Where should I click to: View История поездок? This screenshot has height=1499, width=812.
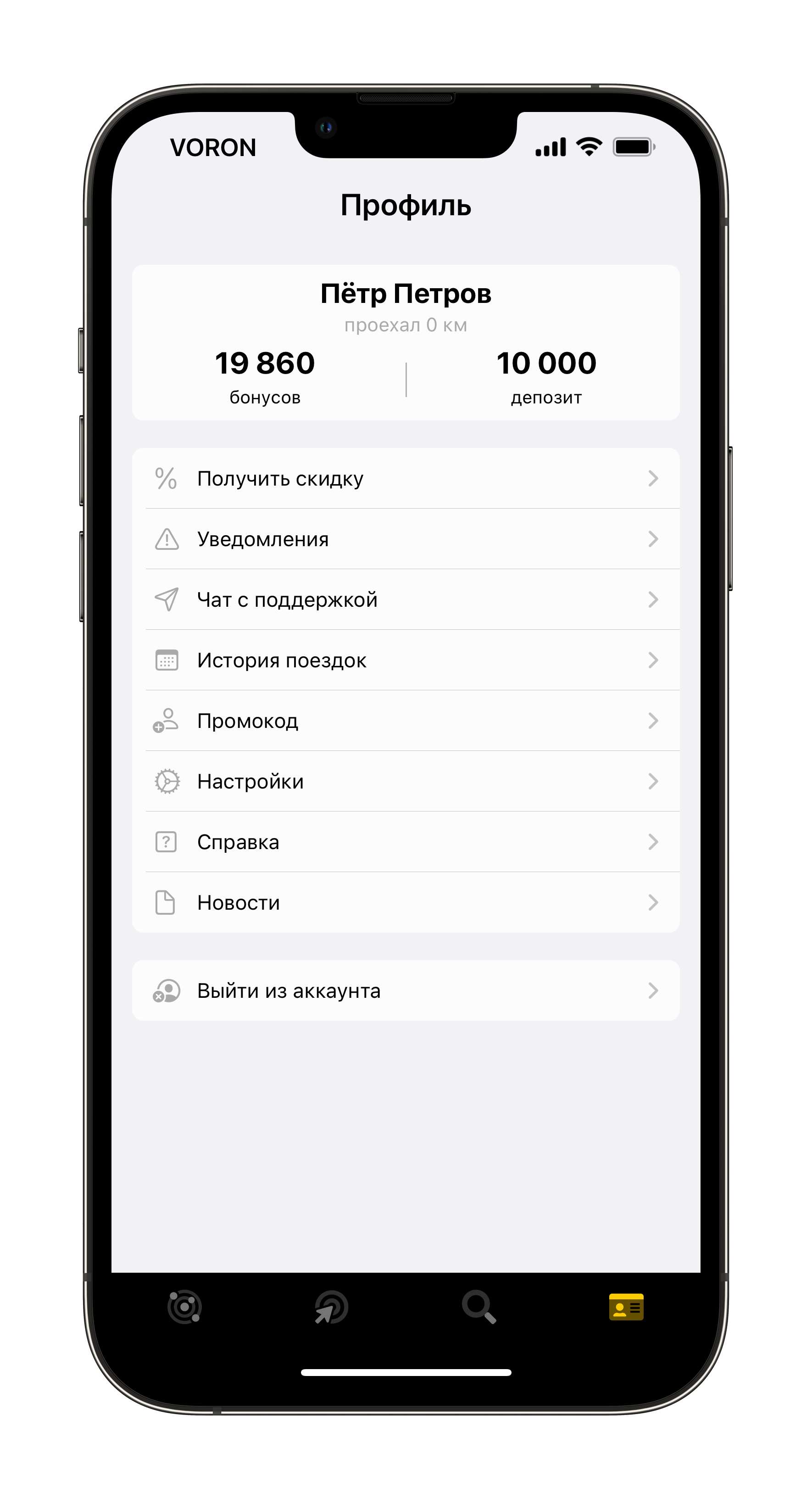pos(406,660)
